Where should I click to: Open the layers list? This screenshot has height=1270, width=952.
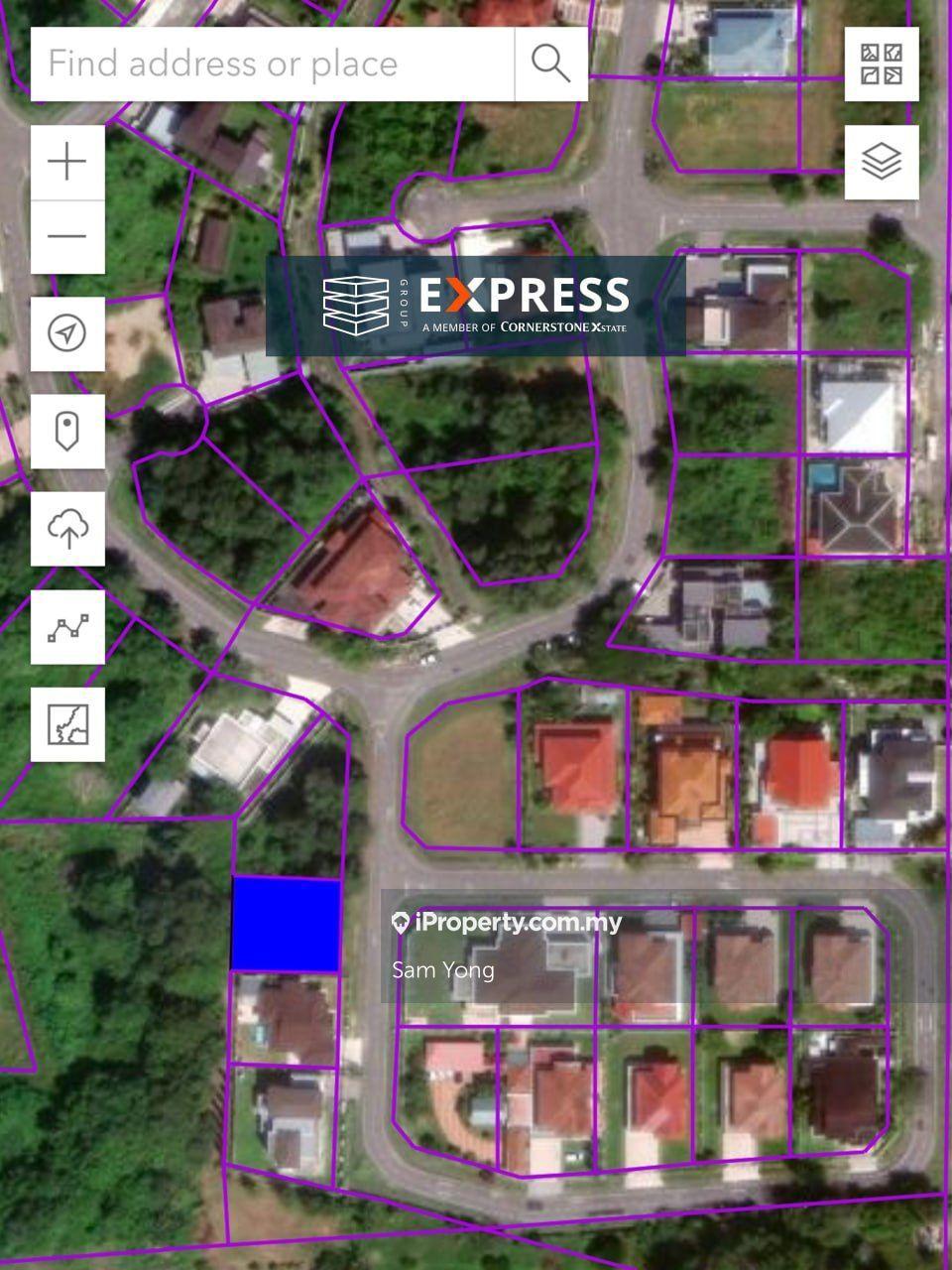(882, 162)
